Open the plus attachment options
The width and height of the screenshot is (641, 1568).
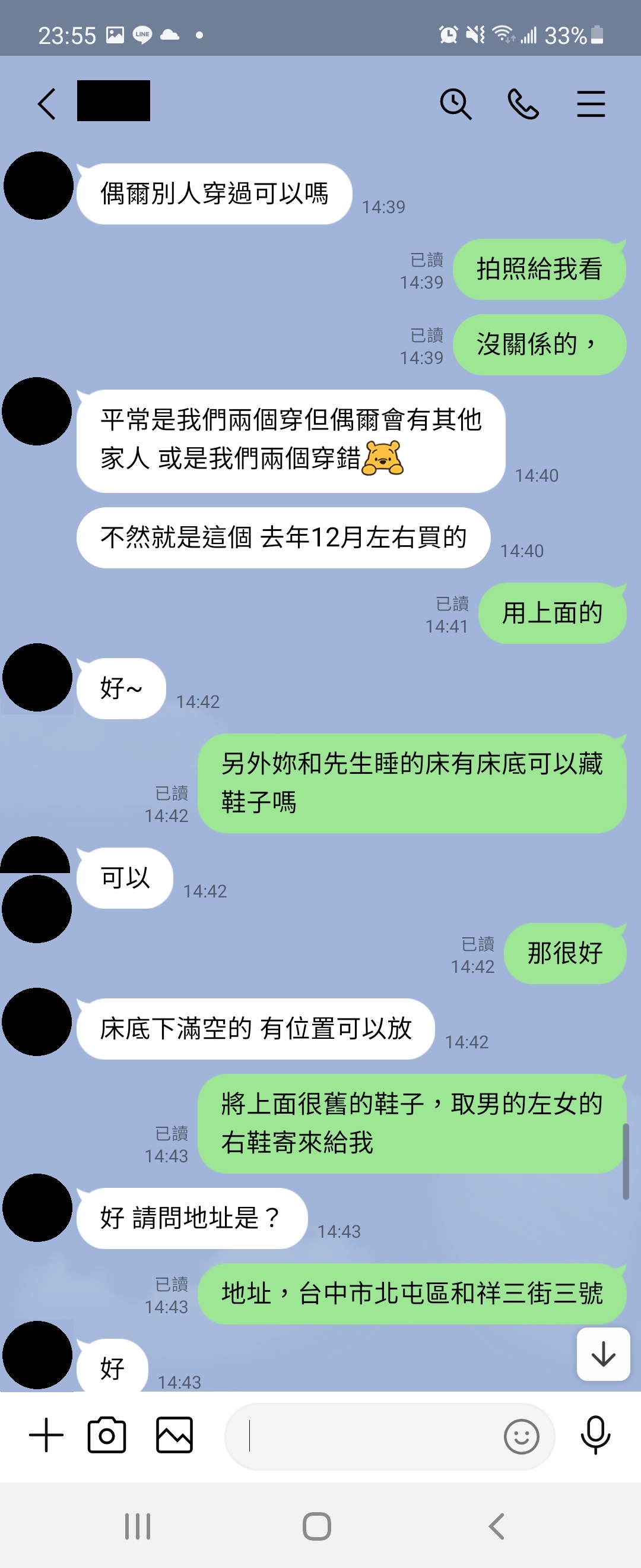pyautogui.click(x=46, y=1435)
